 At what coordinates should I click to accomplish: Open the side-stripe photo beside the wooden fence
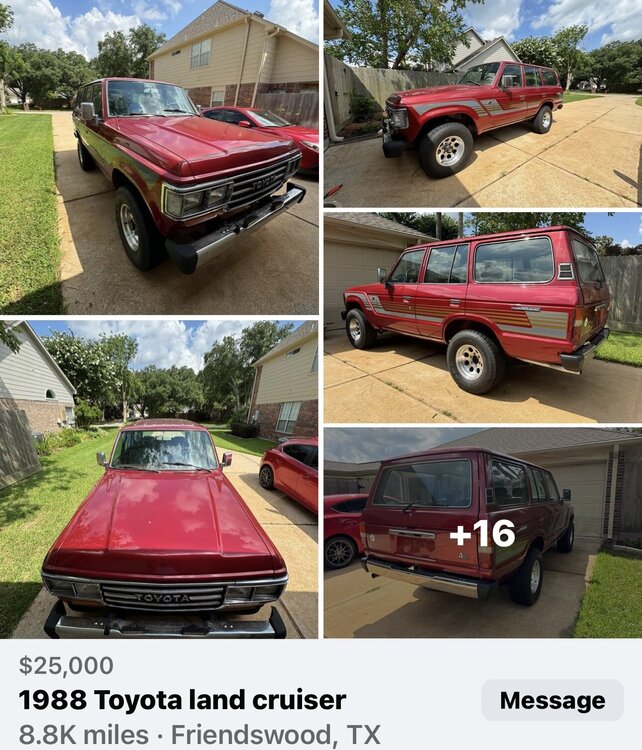point(482,103)
